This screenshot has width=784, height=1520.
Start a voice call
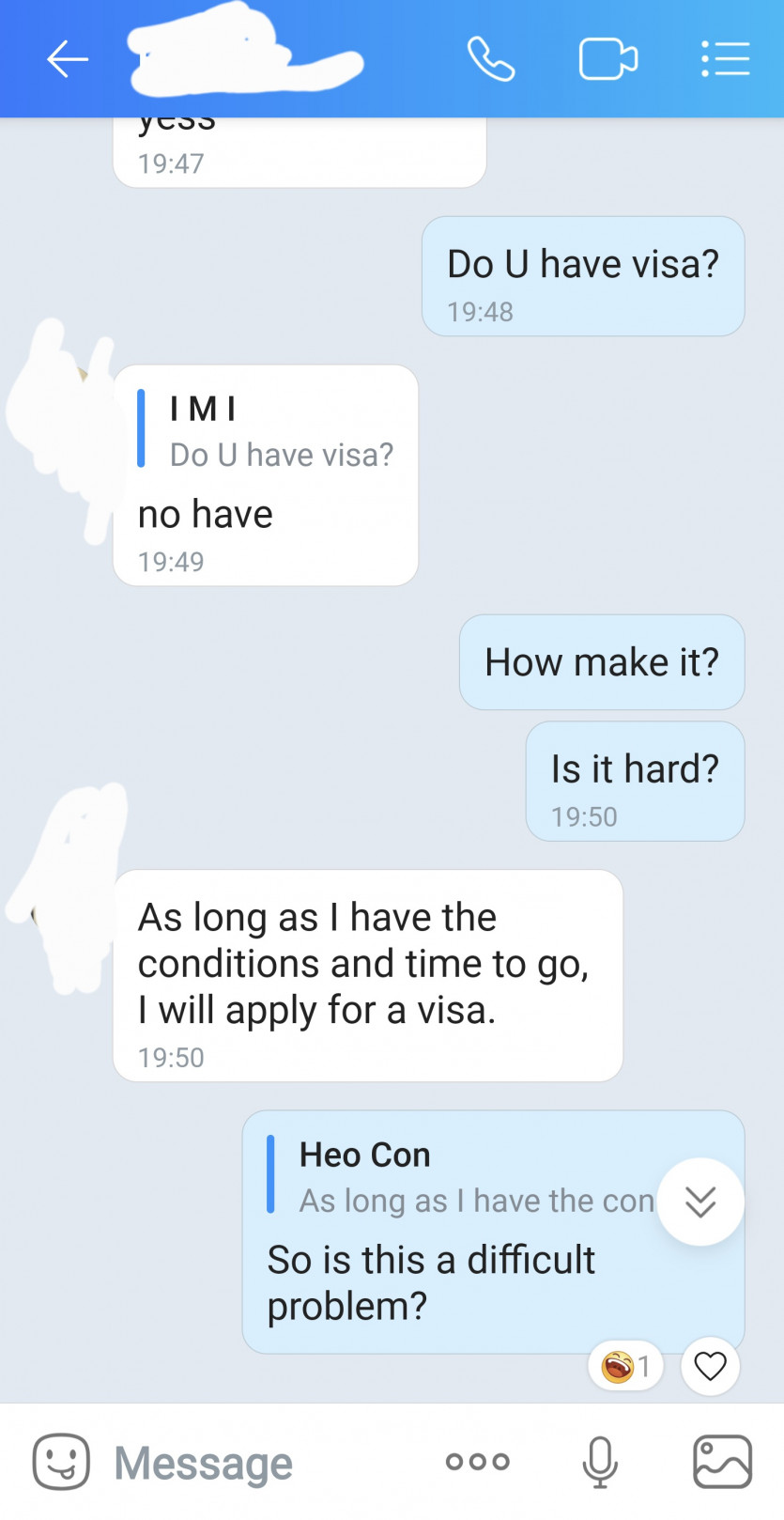click(x=491, y=58)
